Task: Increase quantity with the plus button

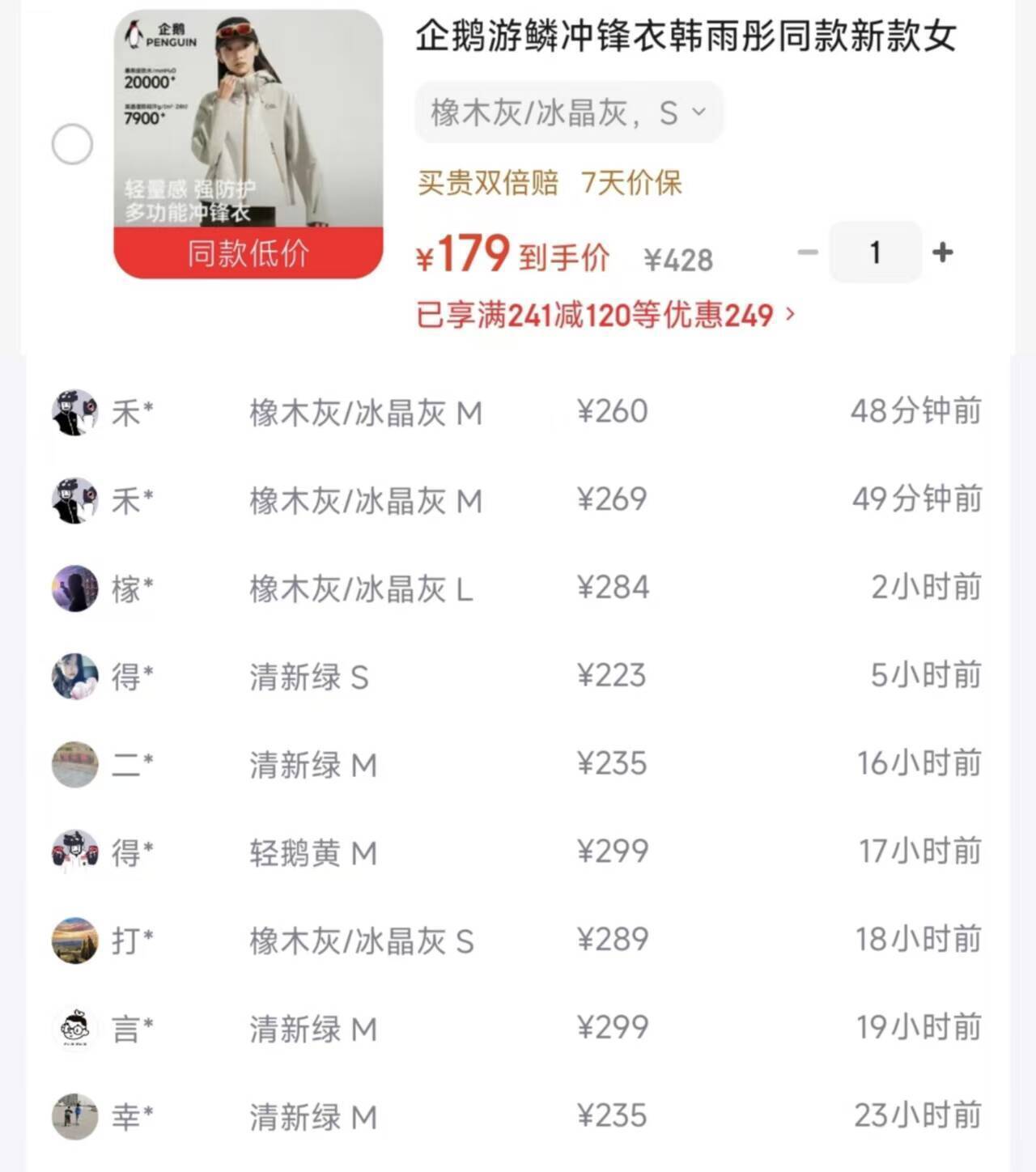Action: click(x=942, y=252)
